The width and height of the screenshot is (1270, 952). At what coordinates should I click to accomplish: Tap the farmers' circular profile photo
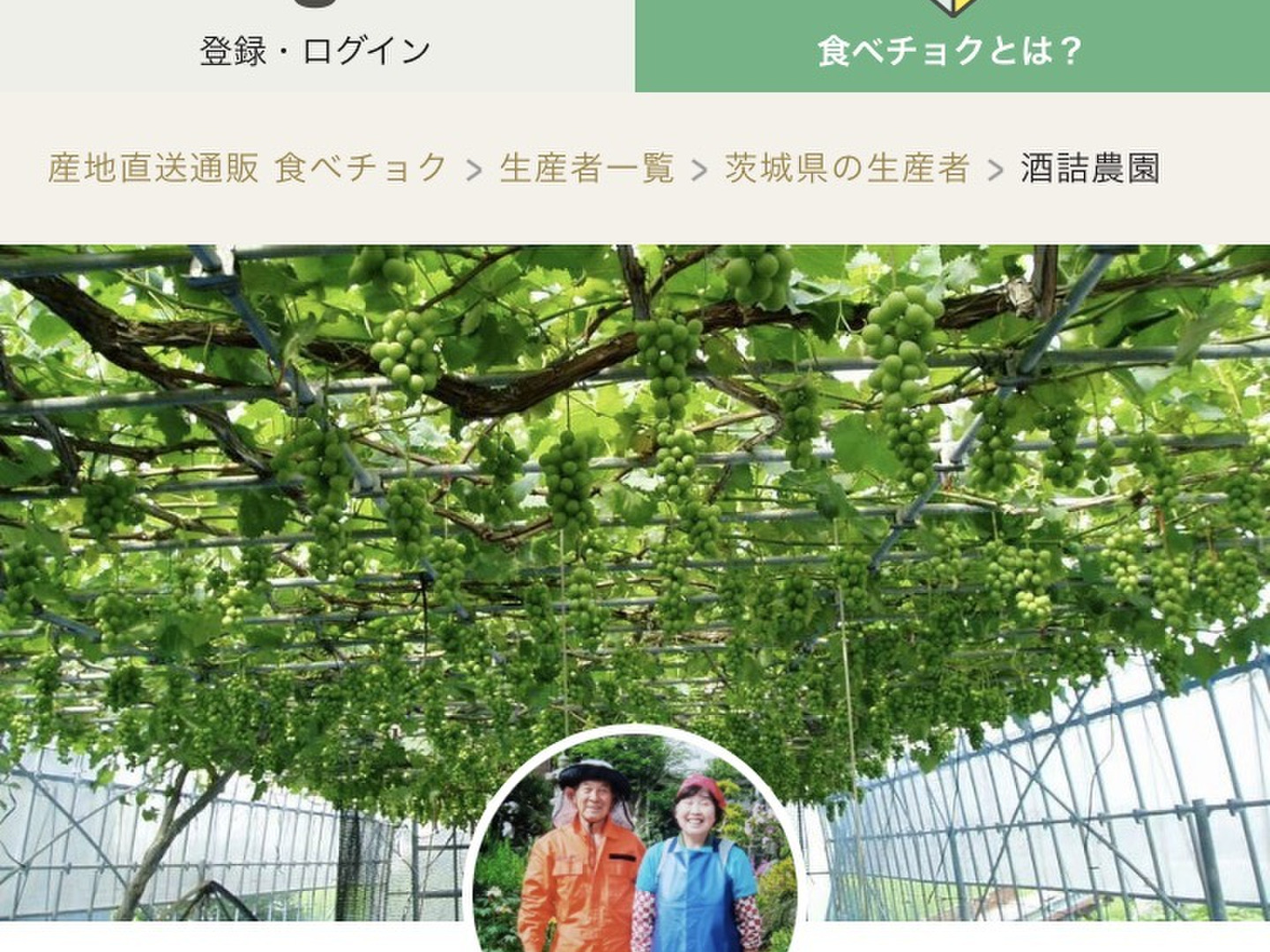(x=637, y=846)
